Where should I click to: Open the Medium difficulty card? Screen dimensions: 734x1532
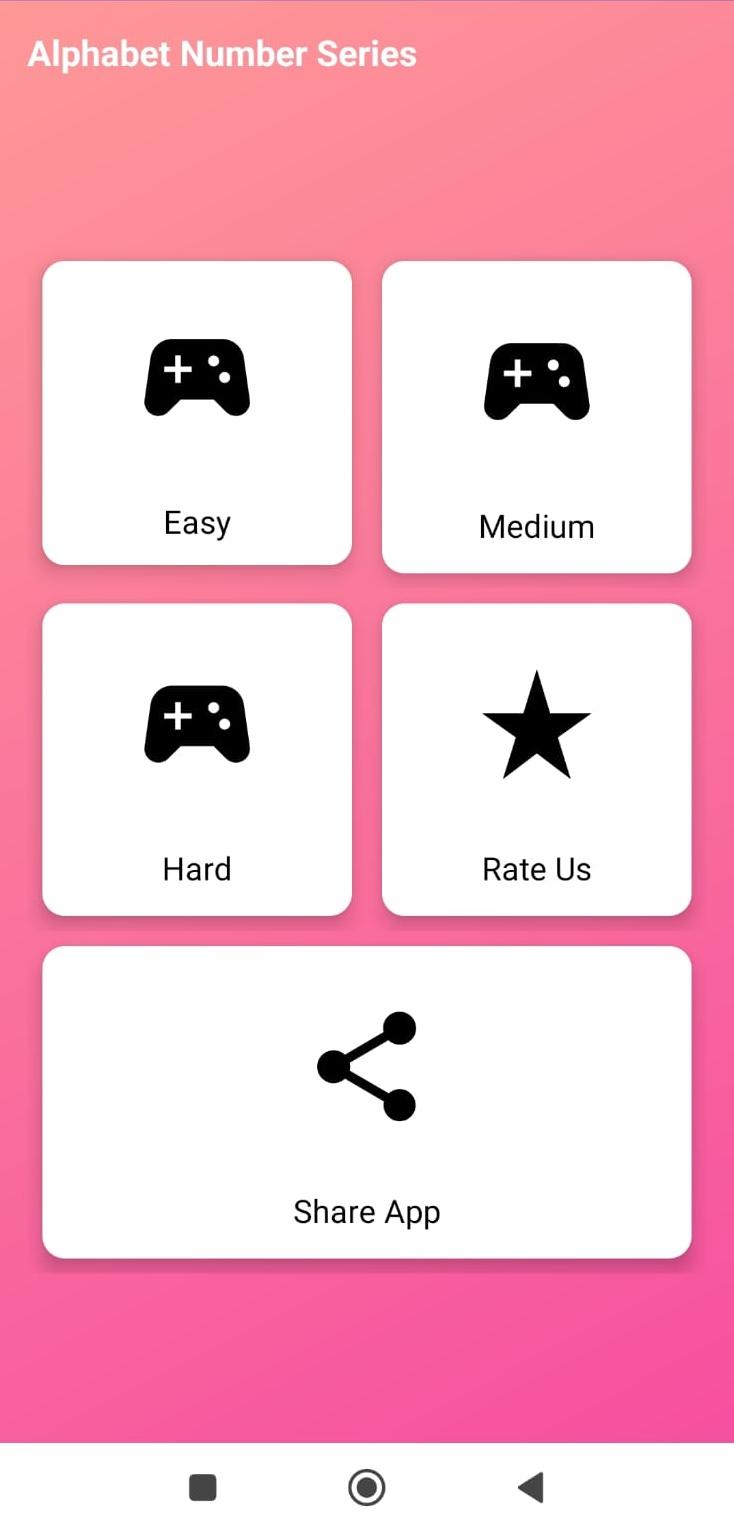click(x=536, y=417)
